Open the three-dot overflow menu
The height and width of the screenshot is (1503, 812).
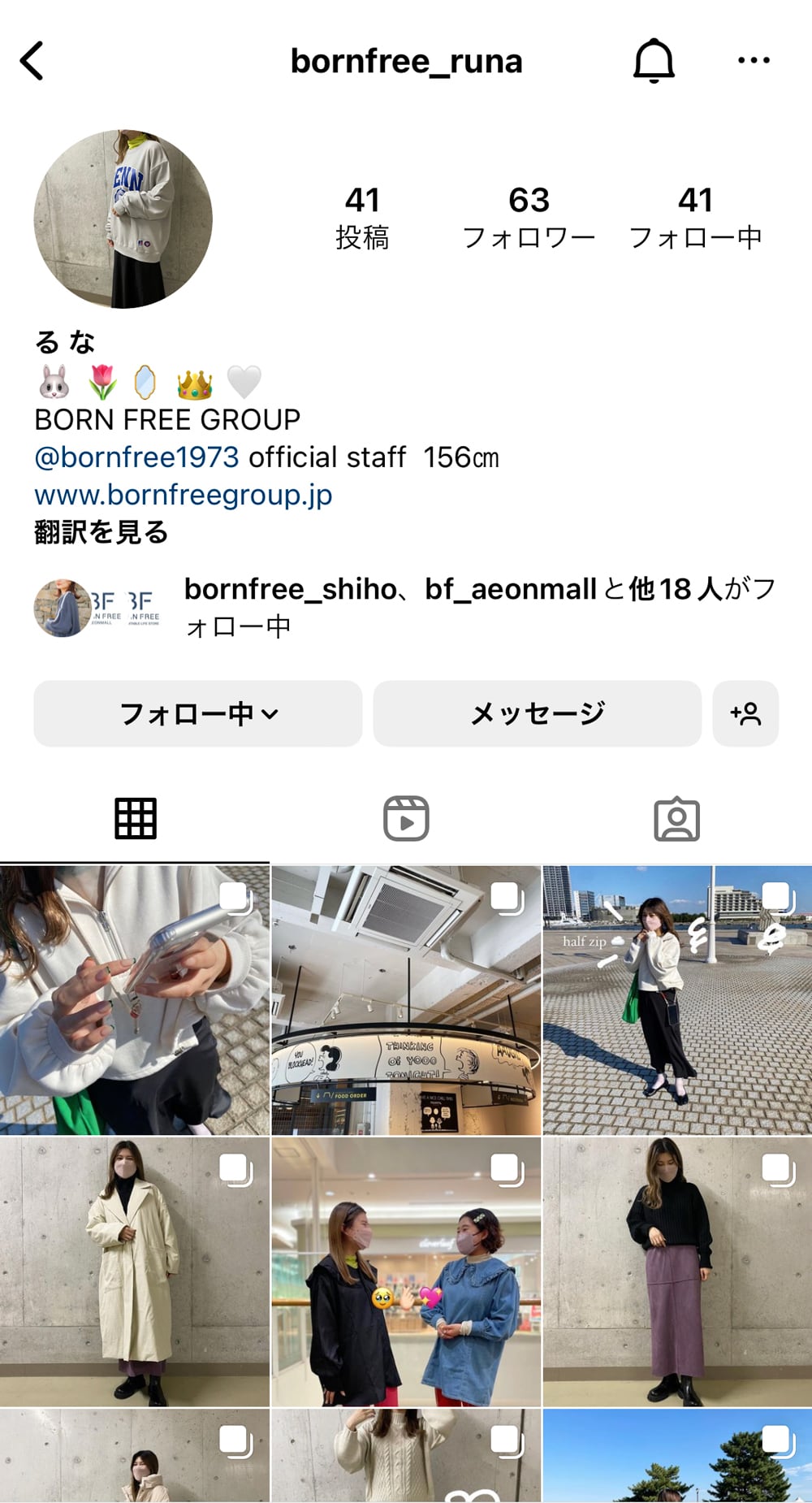754,61
